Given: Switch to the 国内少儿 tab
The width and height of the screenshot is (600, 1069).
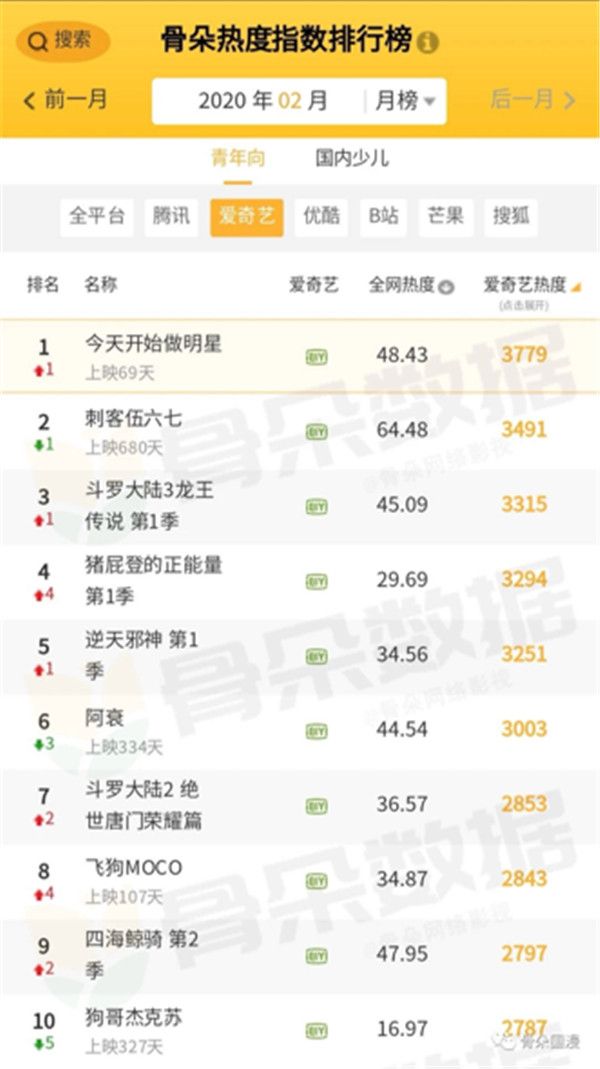Looking at the screenshot, I should (x=352, y=158).
